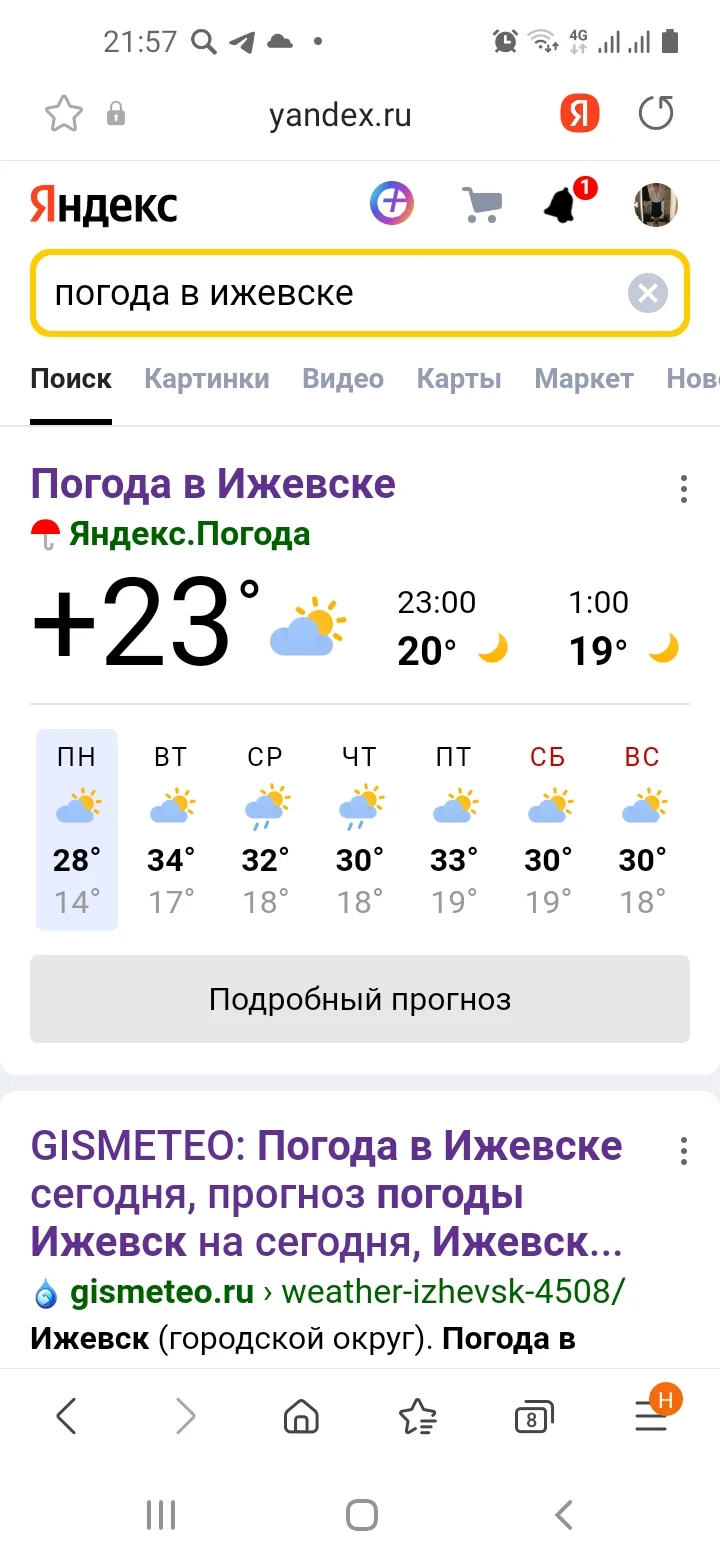Open the browser bookmarks star icon

coord(62,114)
